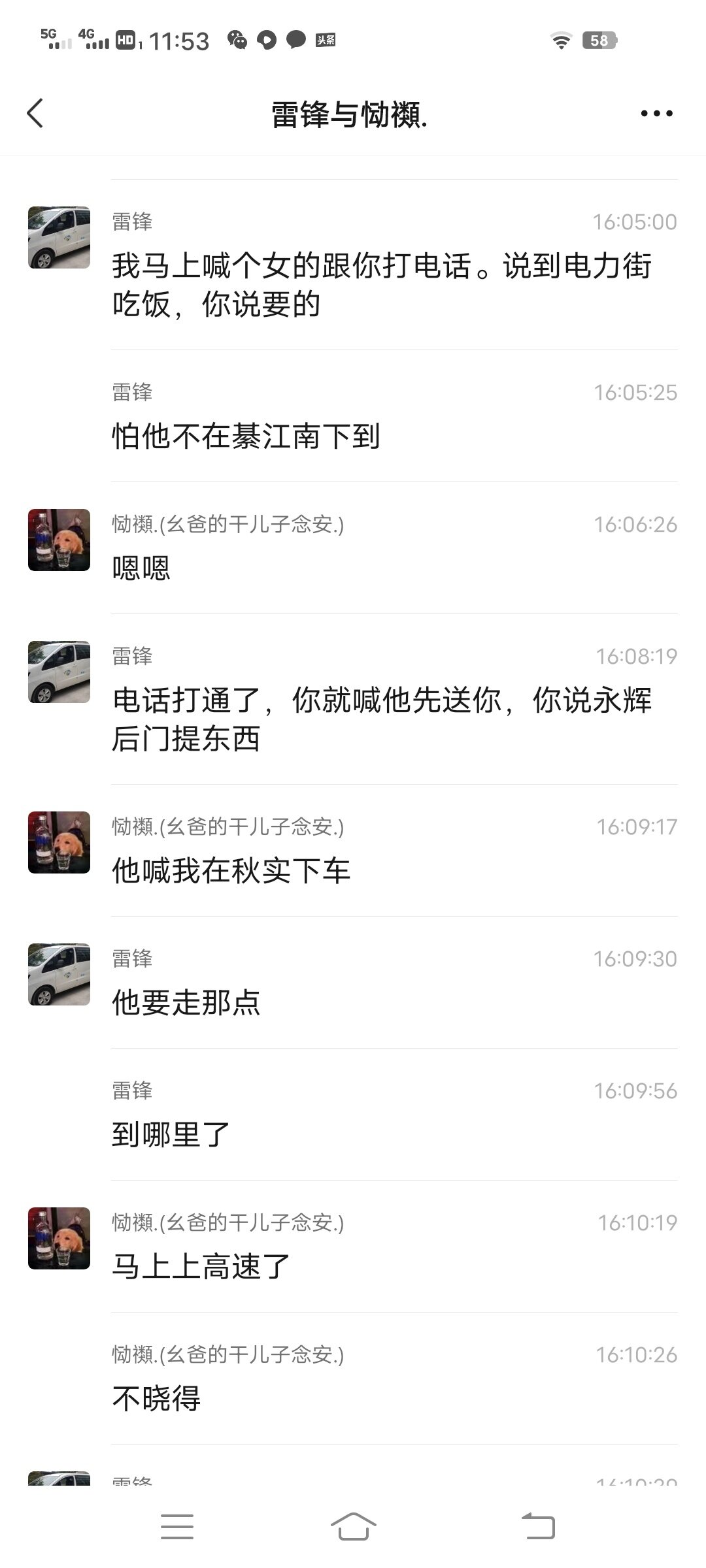Open the three-dot overflow menu
Screen dimensions: 706x1568
(x=656, y=114)
